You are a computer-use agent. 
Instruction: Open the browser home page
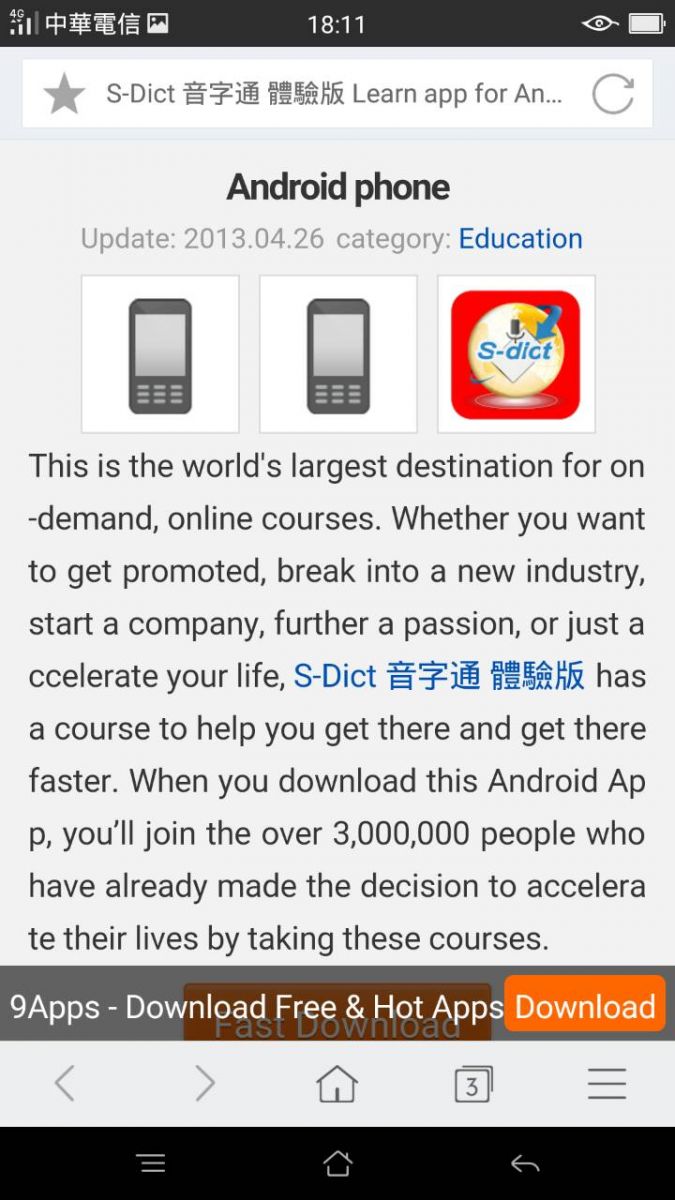[337, 1083]
